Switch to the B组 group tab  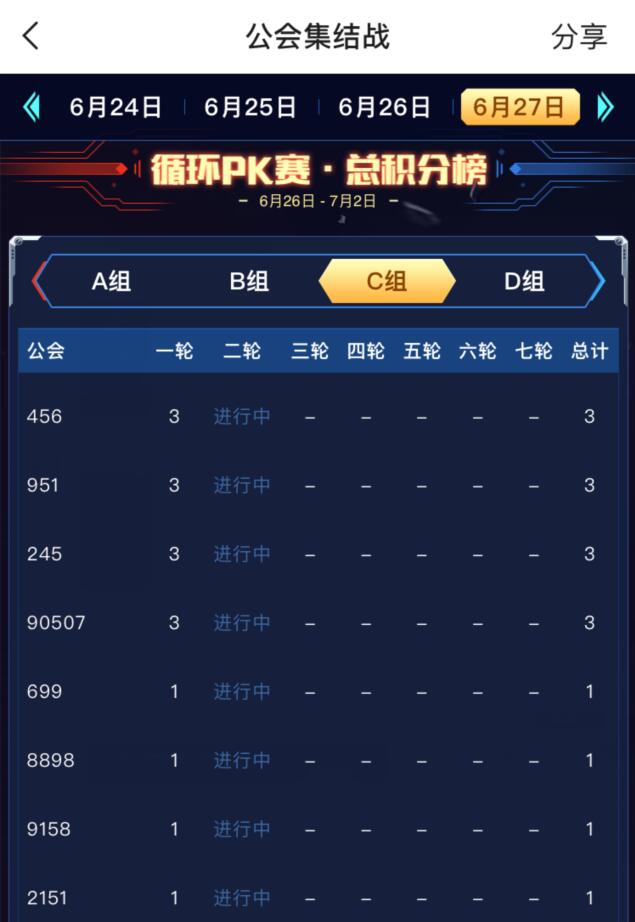tap(249, 281)
